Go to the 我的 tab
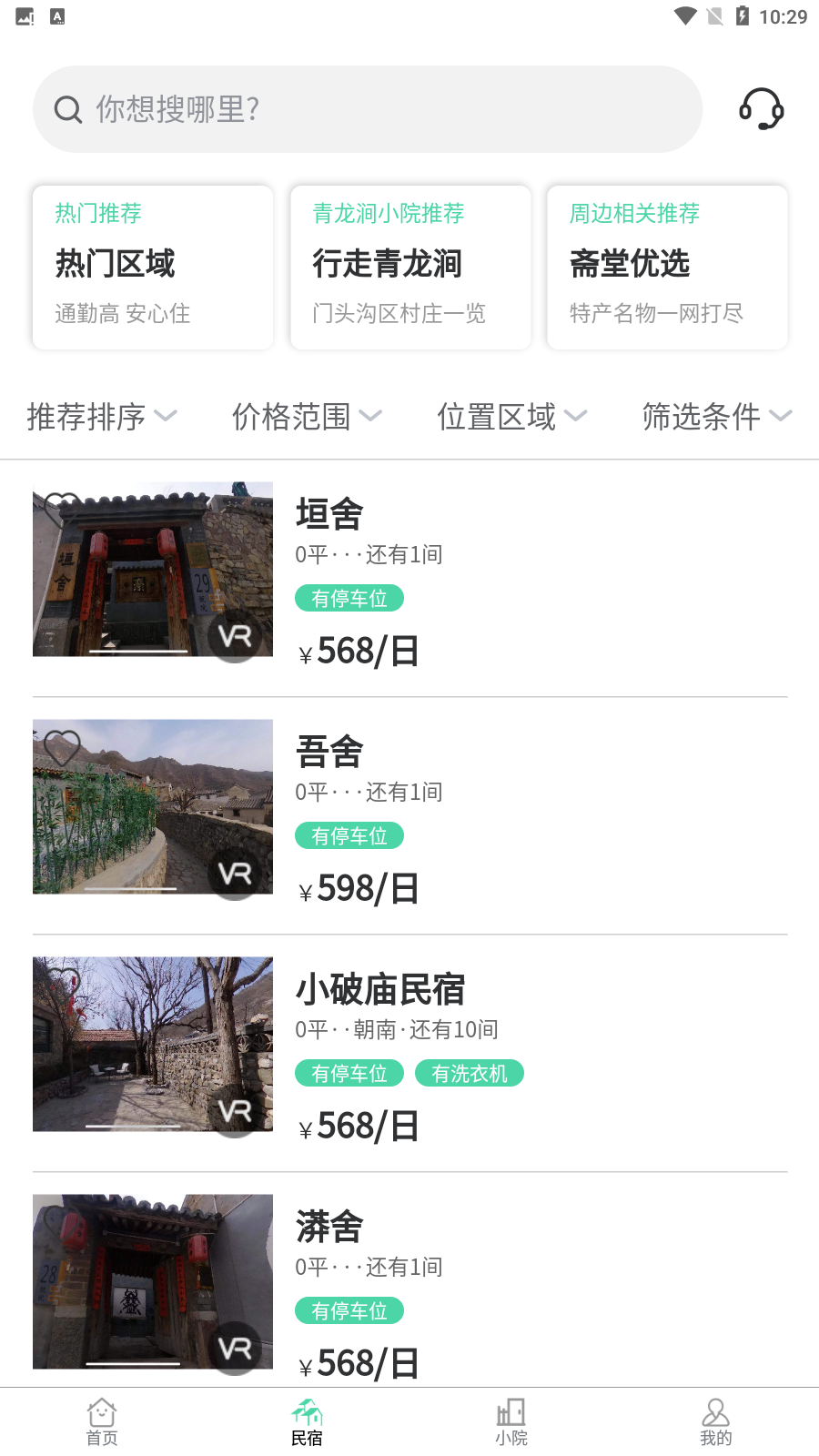Image resolution: width=819 pixels, height=1456 pixels. coord(715,1421)
